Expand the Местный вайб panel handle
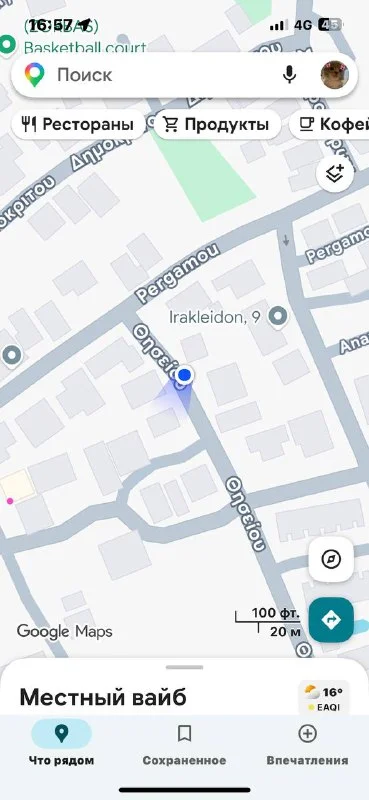The width and height of the screenshot is (369, 800). pyautogui.click(x=184, y=667)
